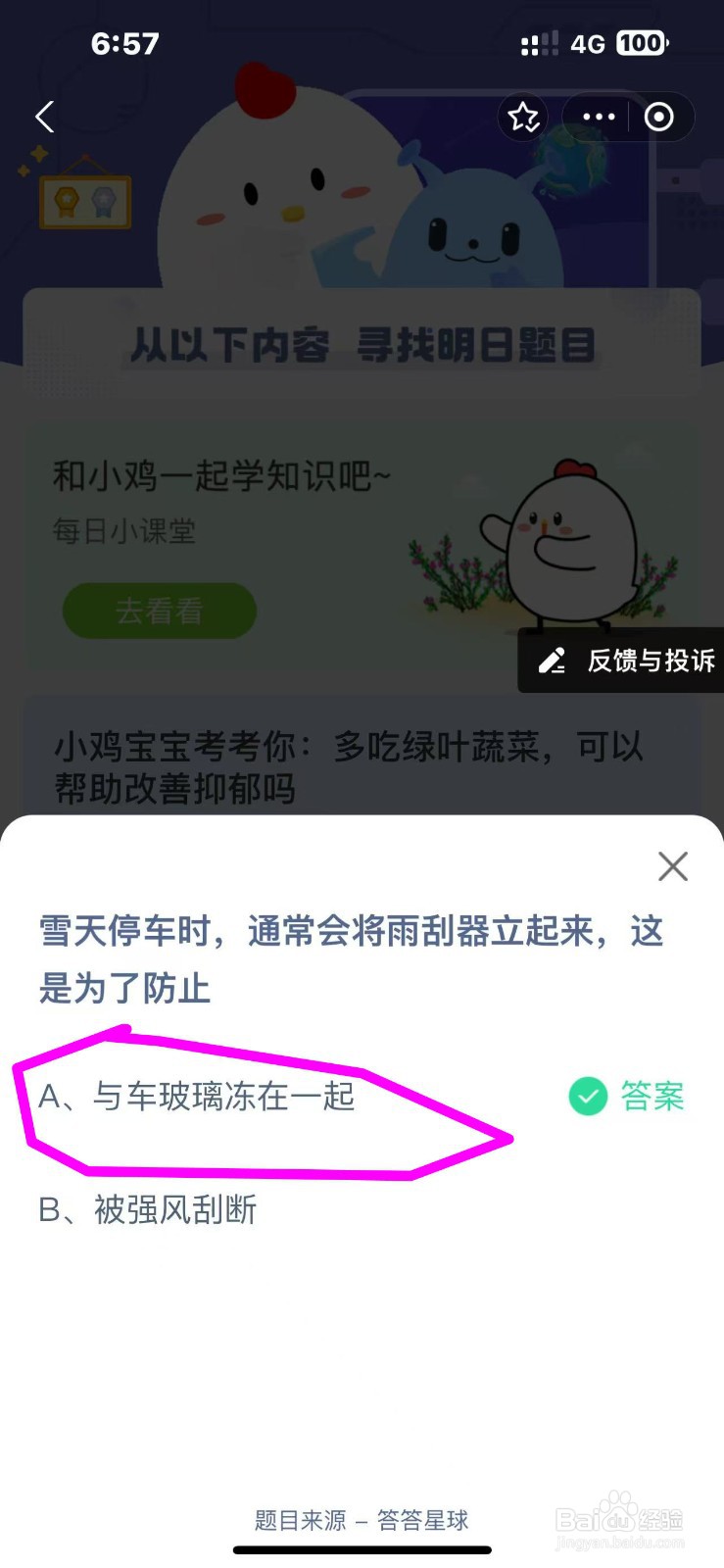This screenshot has height=1568, width=724.
Task: Dismiss the answer sheet with the X
Action: point(673,866)
